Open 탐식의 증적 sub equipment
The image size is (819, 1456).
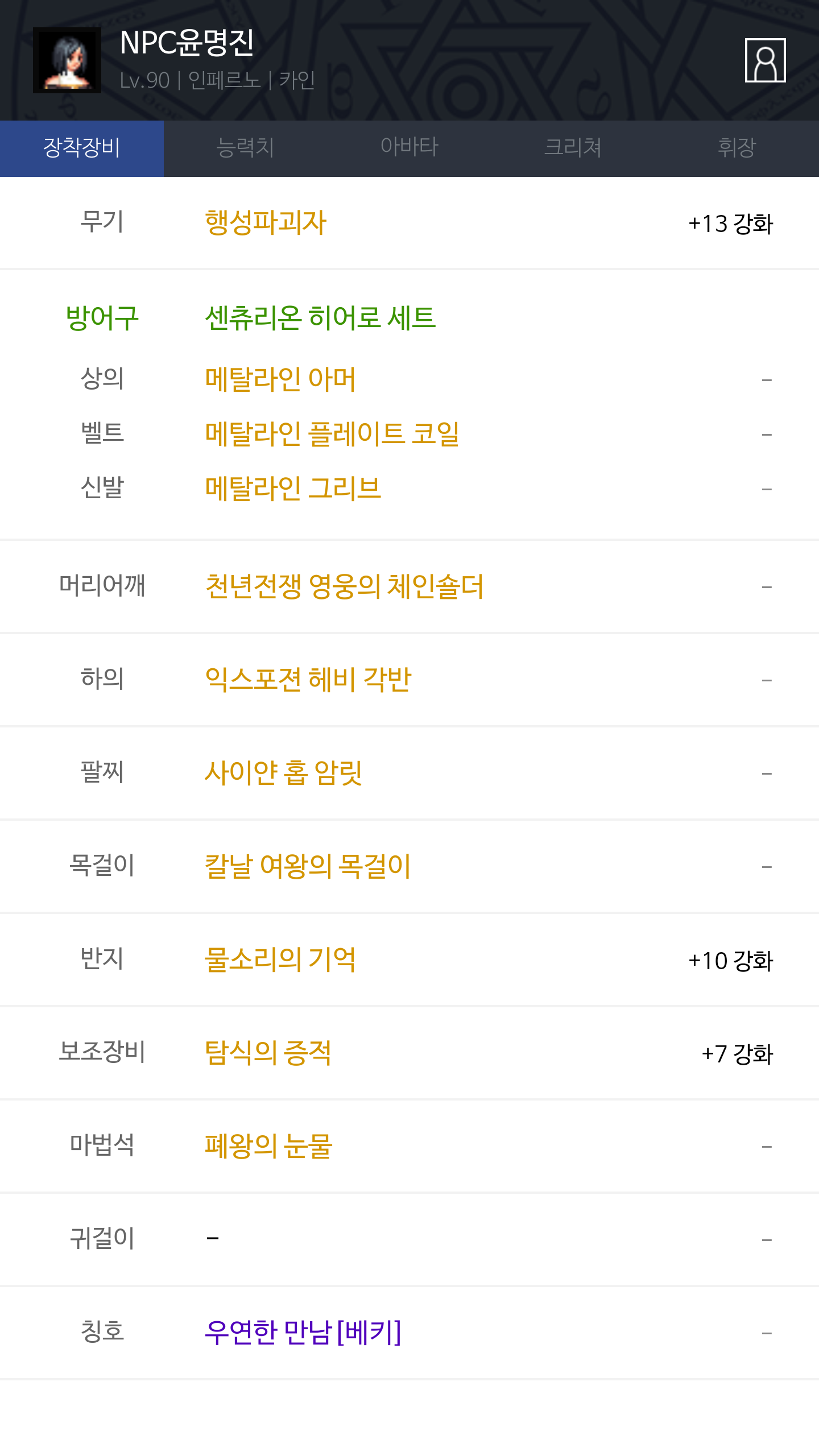[268, 1053]
